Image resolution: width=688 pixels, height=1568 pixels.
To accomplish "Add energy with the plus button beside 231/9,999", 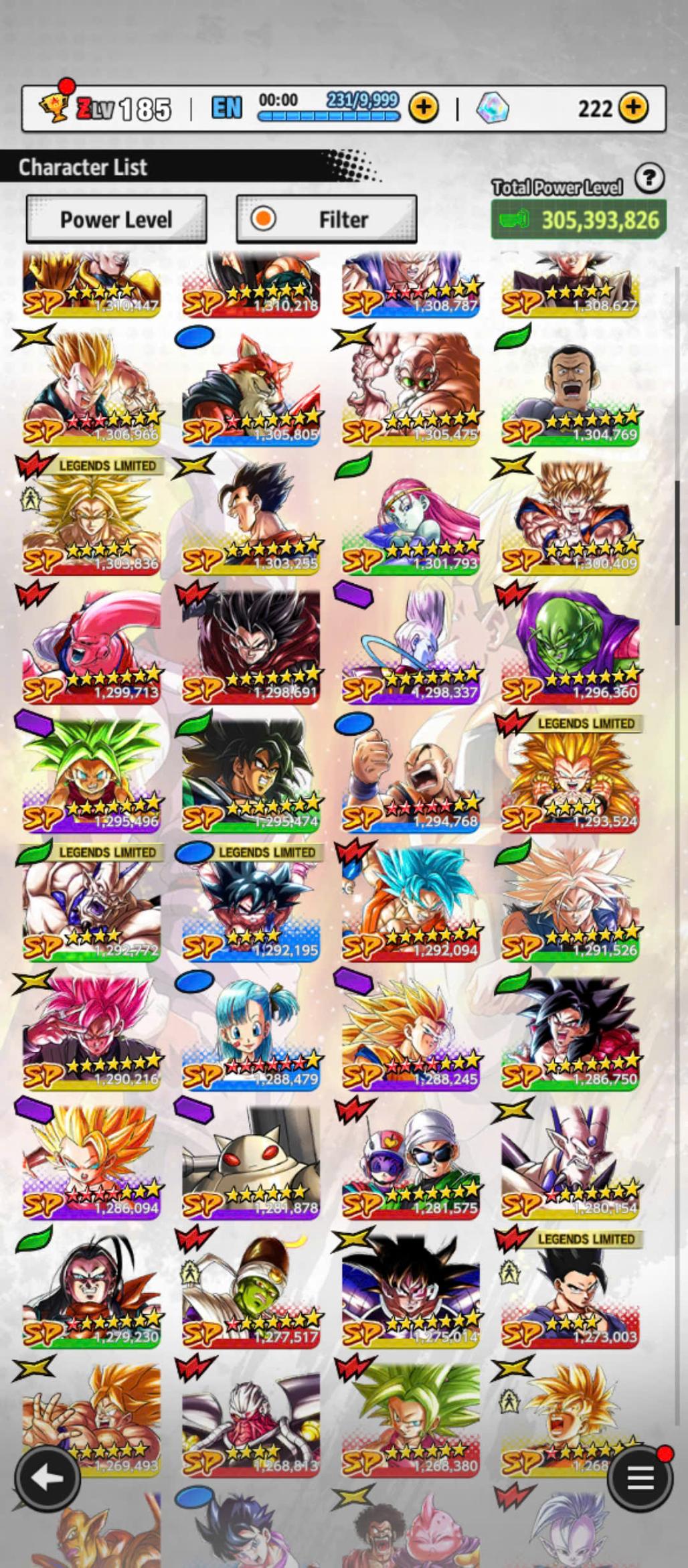I will click(424, 107).
